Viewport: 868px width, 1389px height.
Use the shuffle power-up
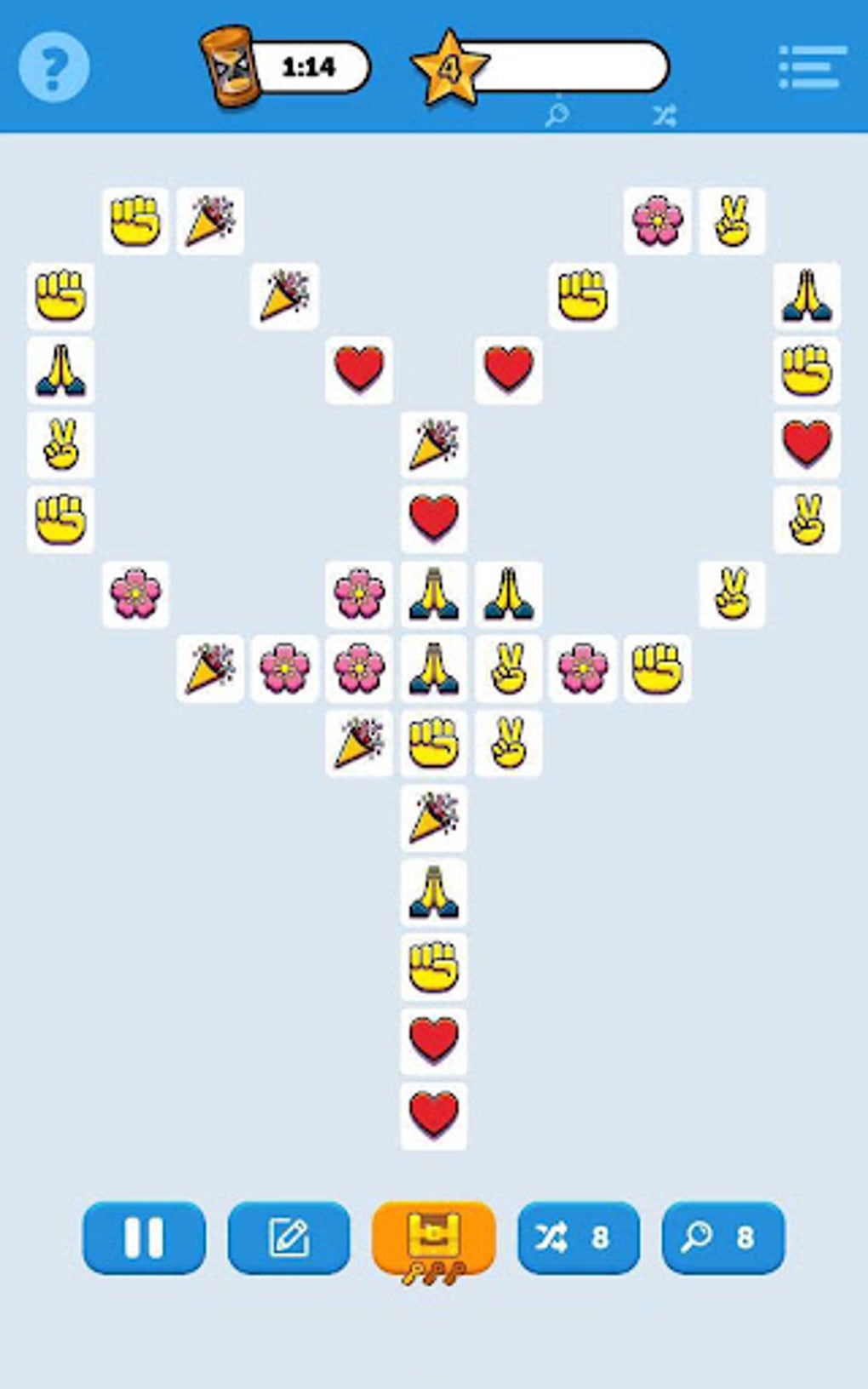(578, 1237)
